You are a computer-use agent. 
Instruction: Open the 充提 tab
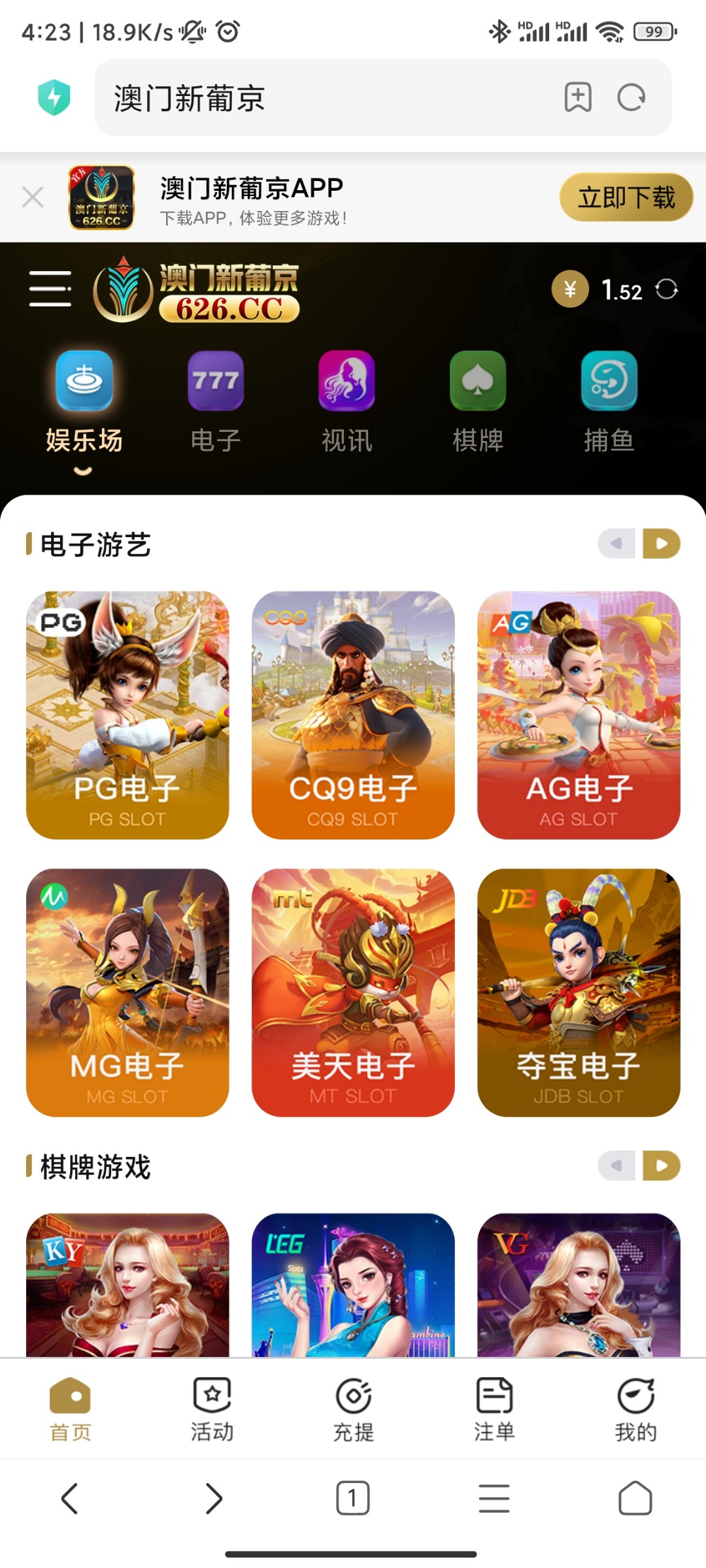click(x=353, y=1410)
